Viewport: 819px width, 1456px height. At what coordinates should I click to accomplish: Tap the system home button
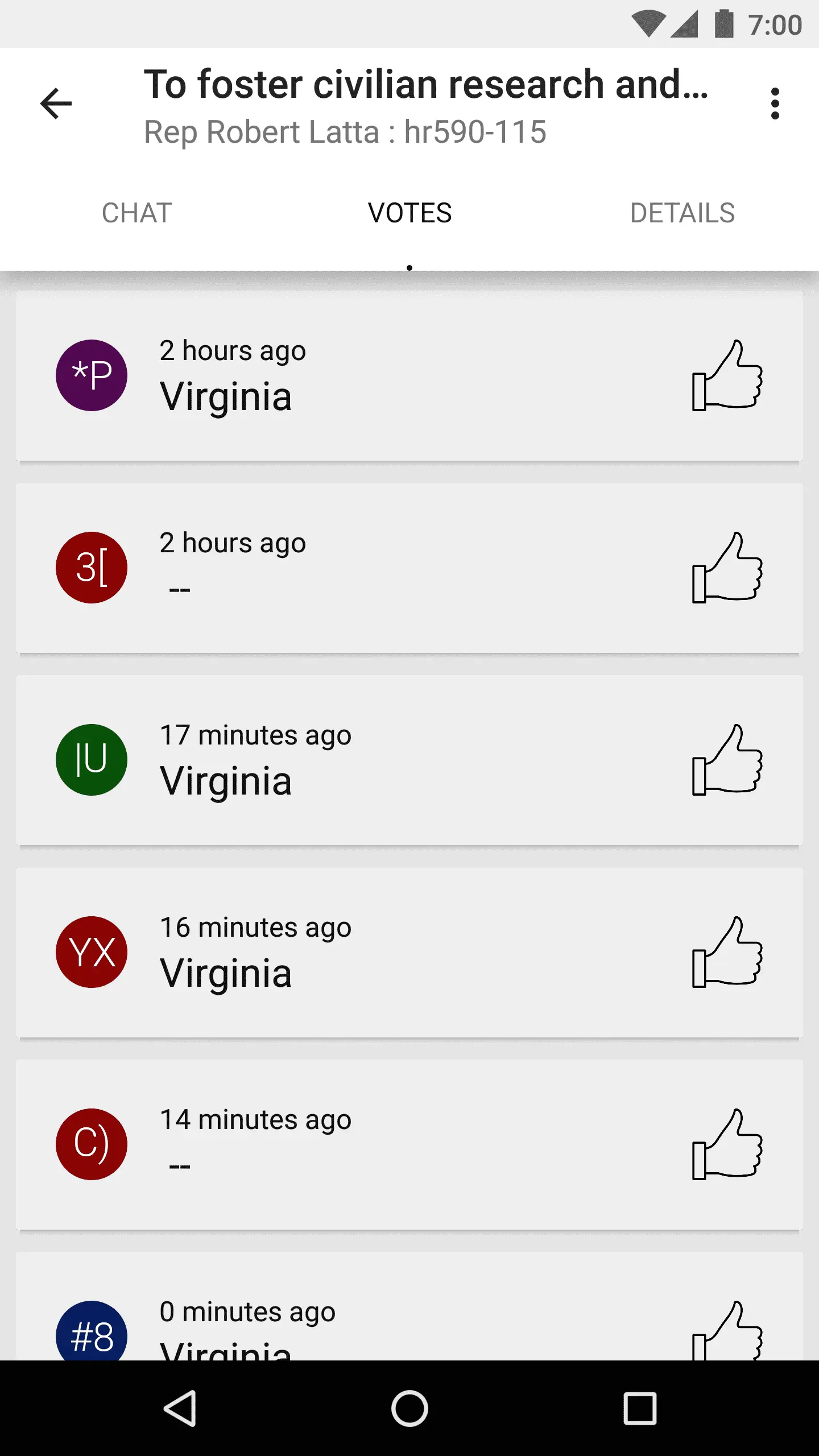(x=409, y=1408)
